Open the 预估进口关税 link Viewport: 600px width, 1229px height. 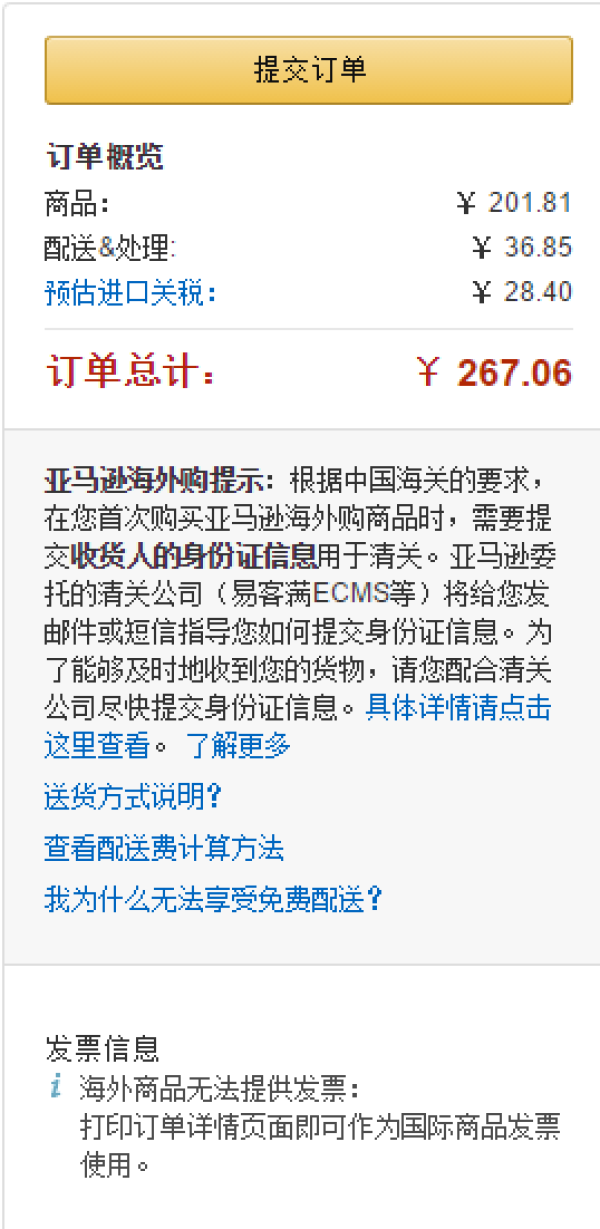pyautogui.click(x=130, y=293)
